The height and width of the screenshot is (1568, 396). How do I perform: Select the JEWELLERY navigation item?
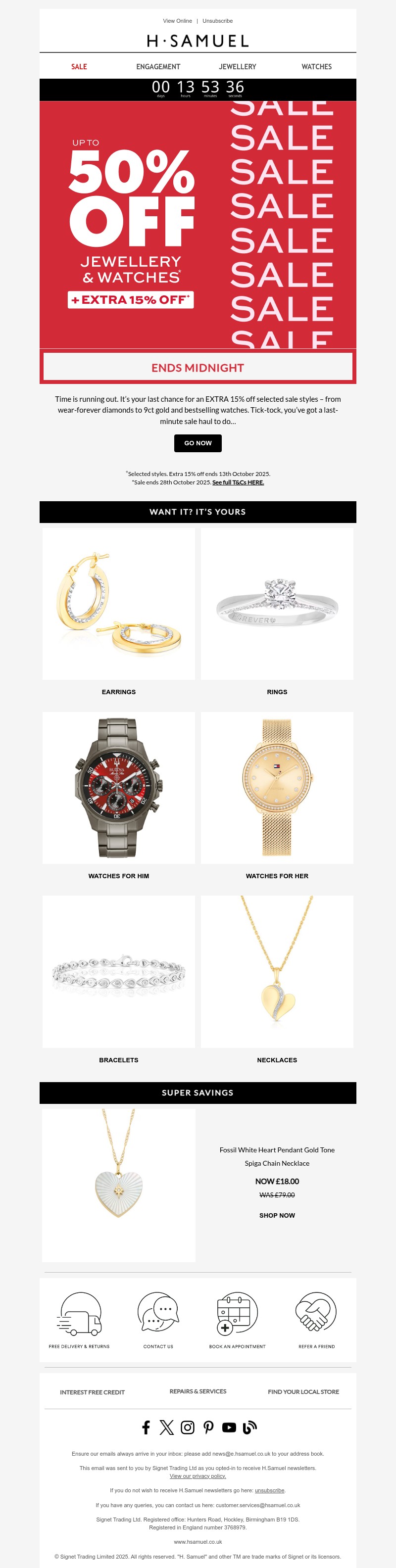(x=237, y=66)
